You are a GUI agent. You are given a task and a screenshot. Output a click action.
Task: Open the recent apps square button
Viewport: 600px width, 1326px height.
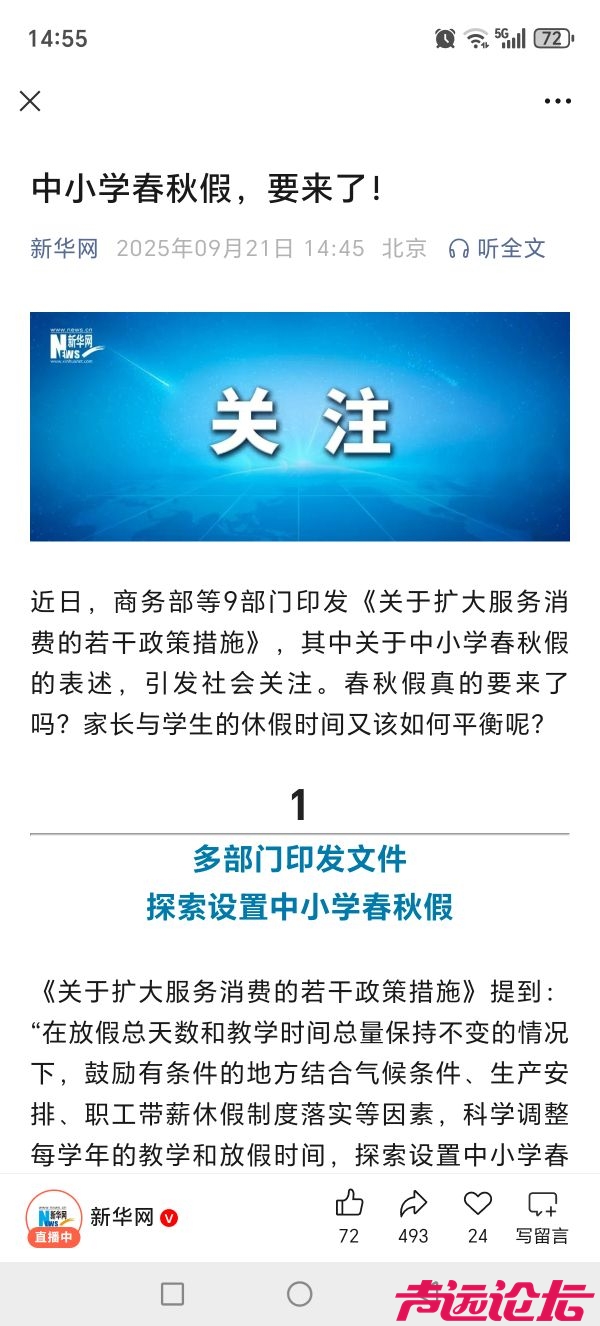(172, 1294)
